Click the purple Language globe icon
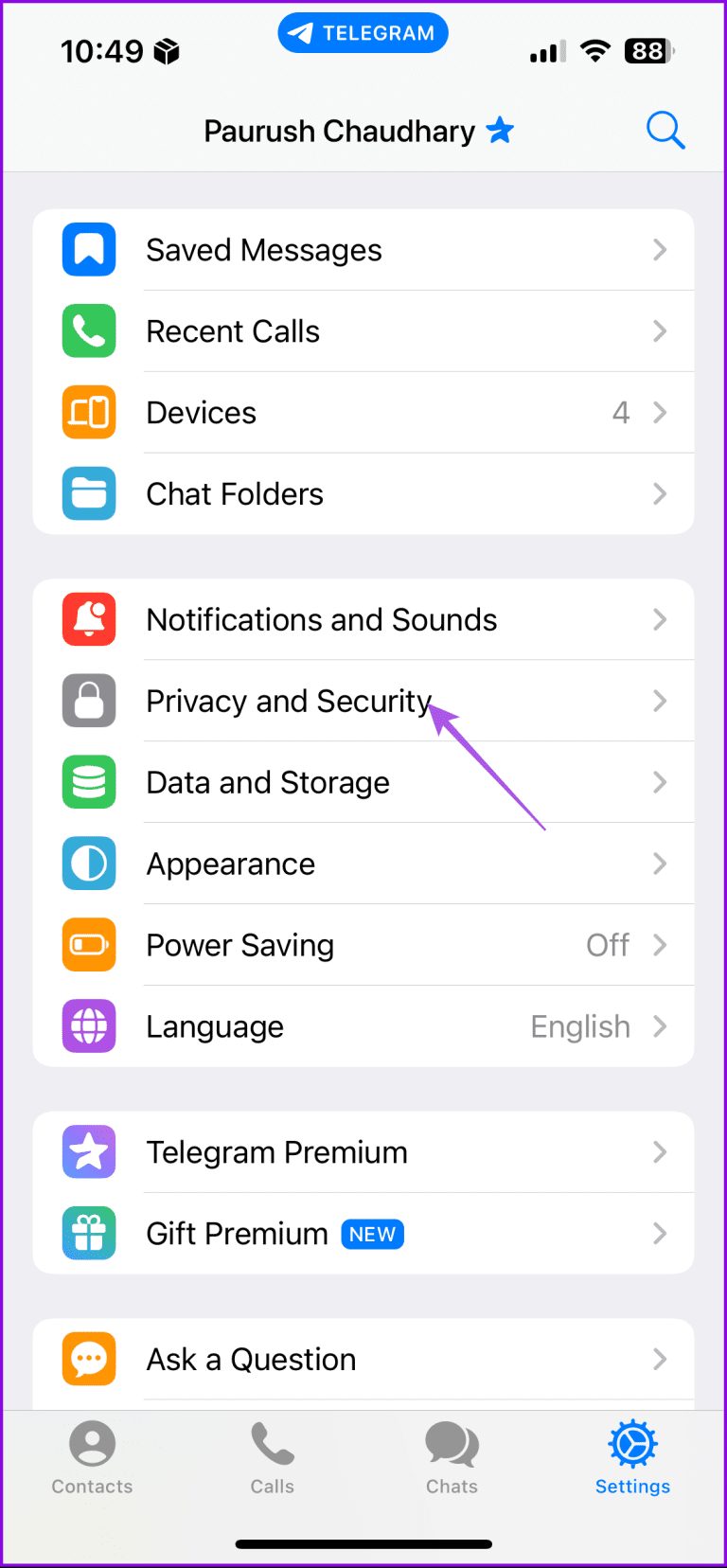Image resolution: width=727 pixels, height=1568 pixels. (x=88, y=1026)
